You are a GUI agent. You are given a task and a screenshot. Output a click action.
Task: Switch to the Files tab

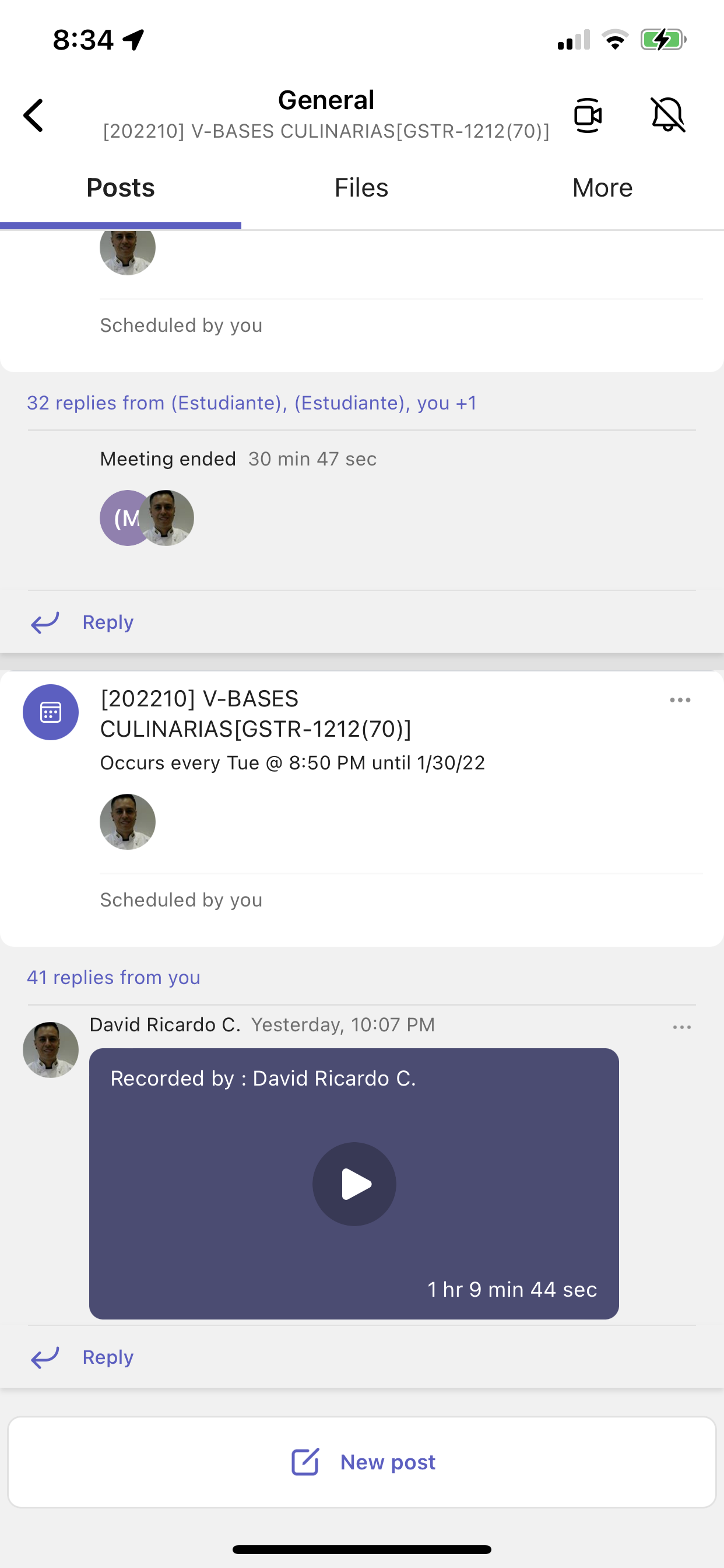pos(361,187)
